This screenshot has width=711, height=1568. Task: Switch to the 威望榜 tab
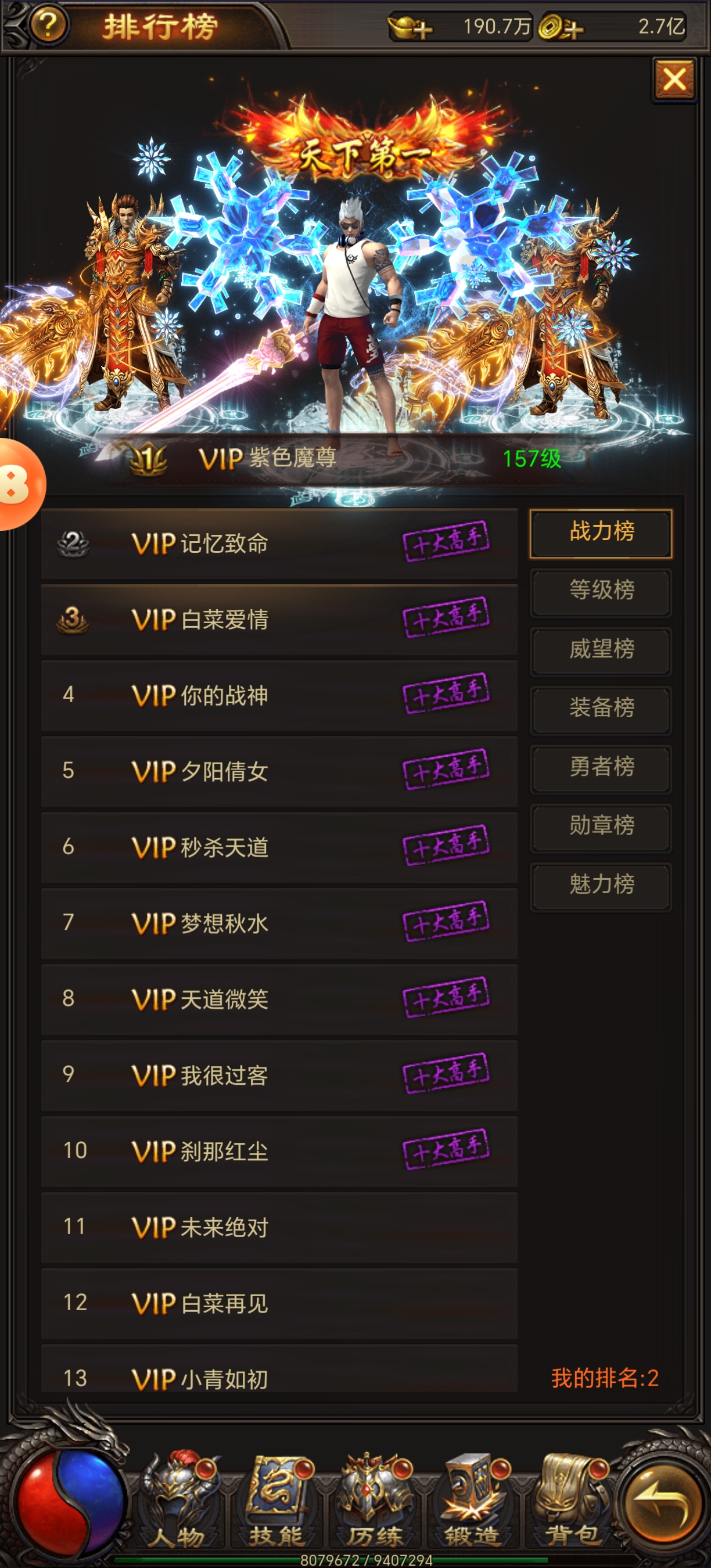point(601,649)
